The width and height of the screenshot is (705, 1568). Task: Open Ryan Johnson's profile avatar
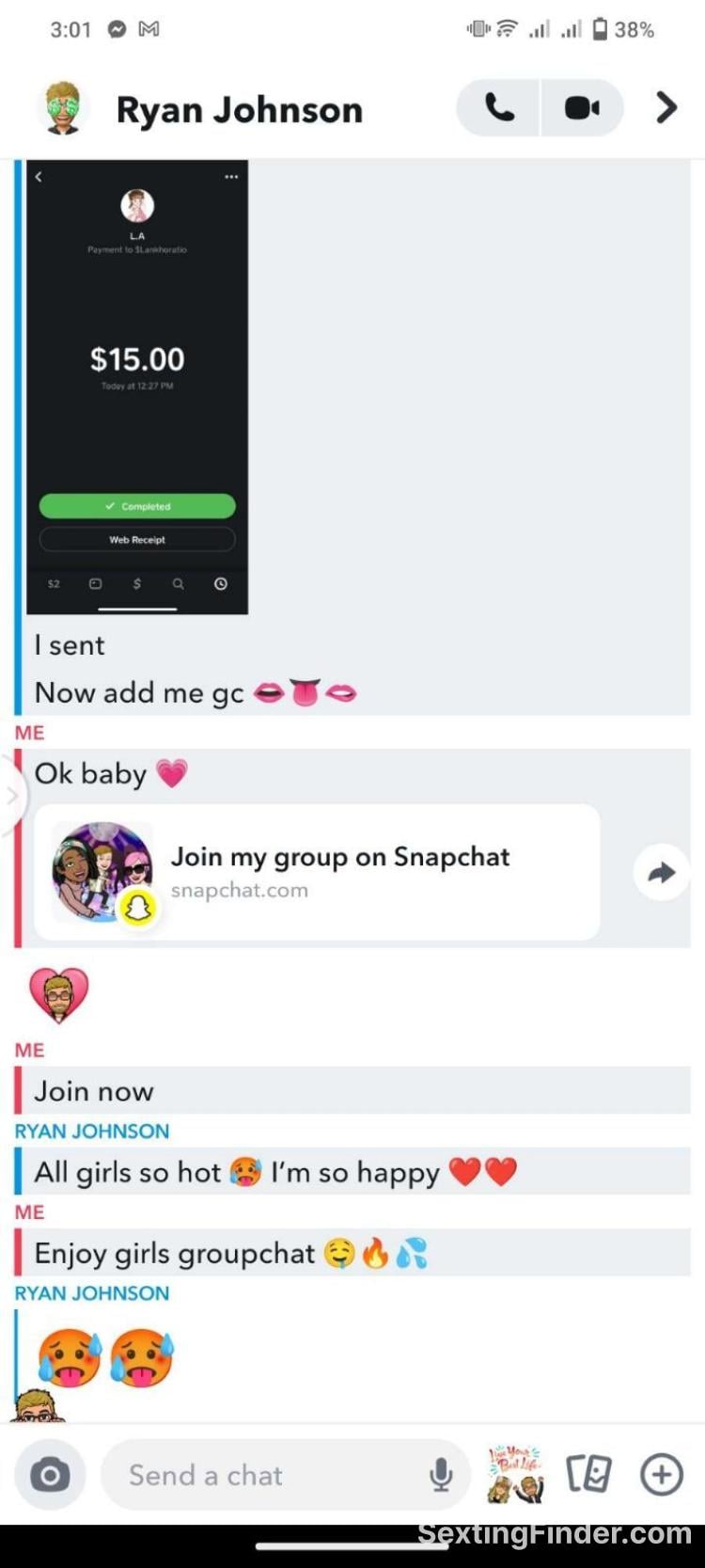point(63,108)
